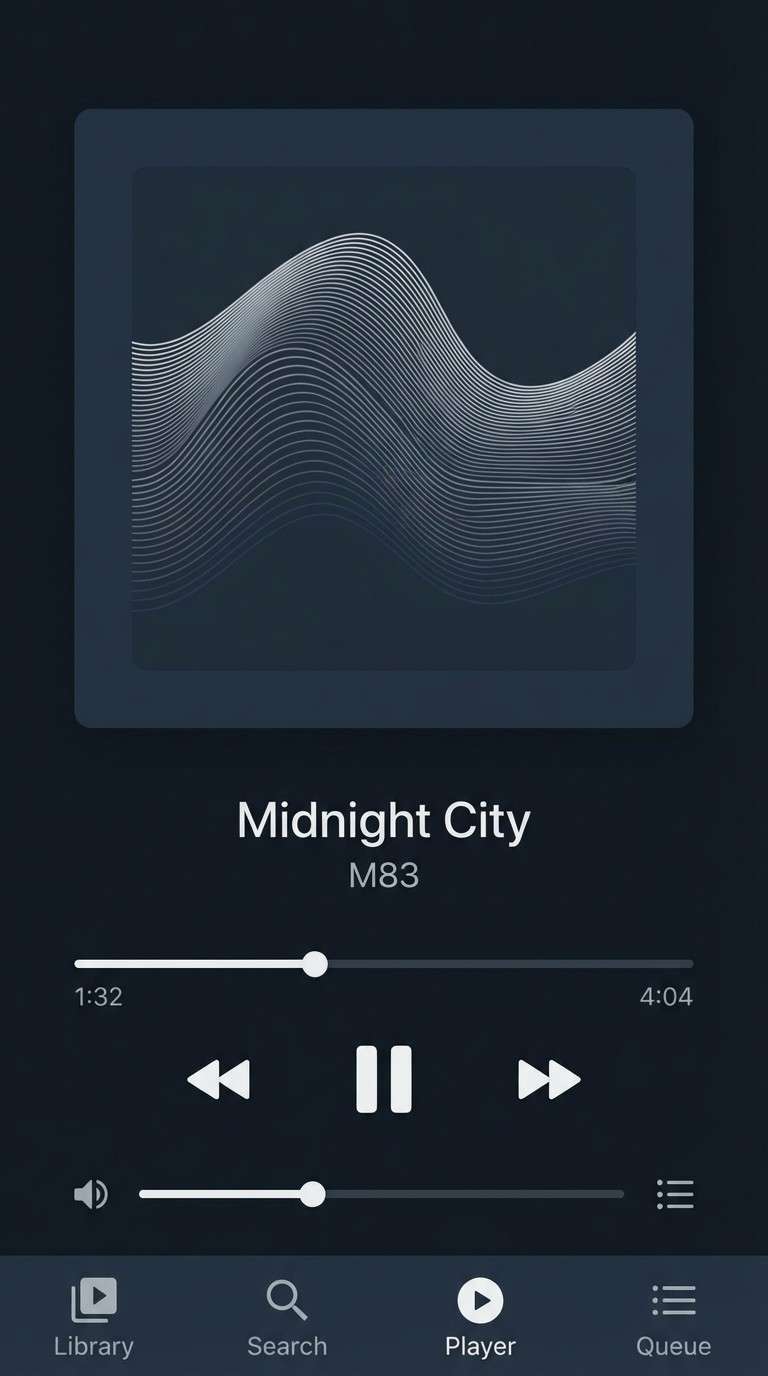Mute audio via the speaker icon
Image resolution: width=768 pixels, height=1376 pixels.
(90, 1194)
